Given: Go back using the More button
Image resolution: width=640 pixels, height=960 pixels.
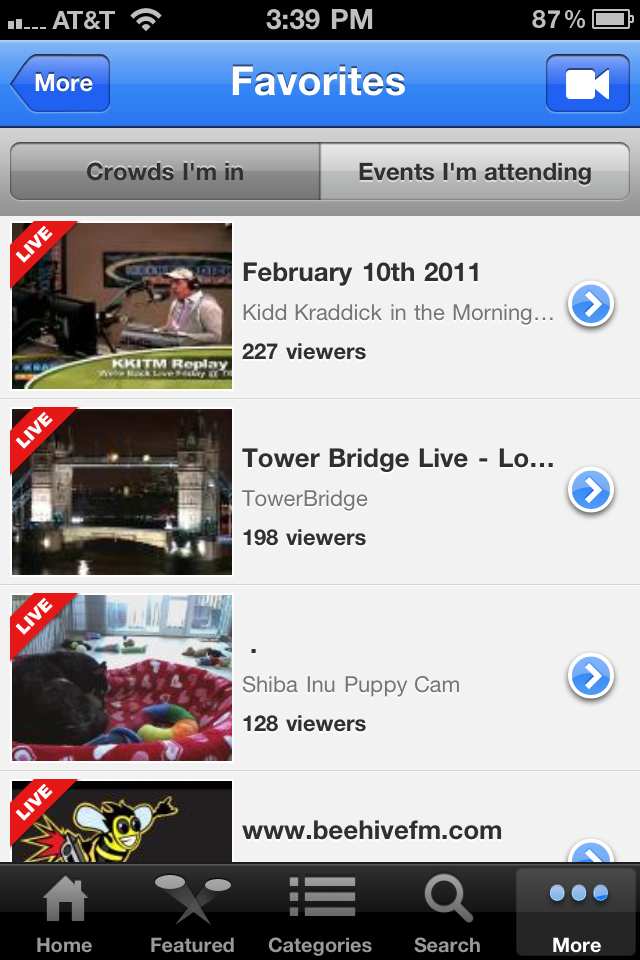Looking at the screenshot, I should 61,83.
